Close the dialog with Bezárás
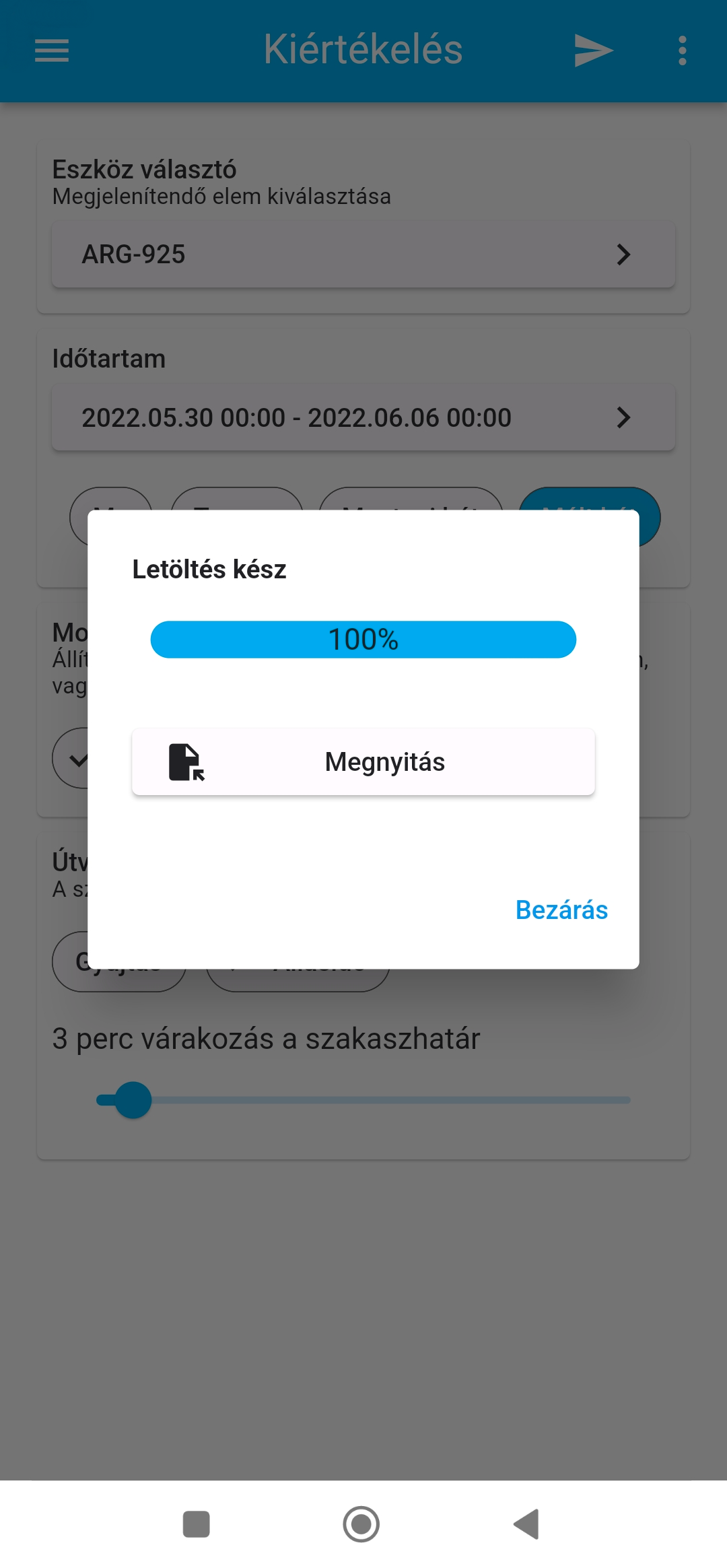Viewport: 727px width, 1568px height. coord(561,910)
